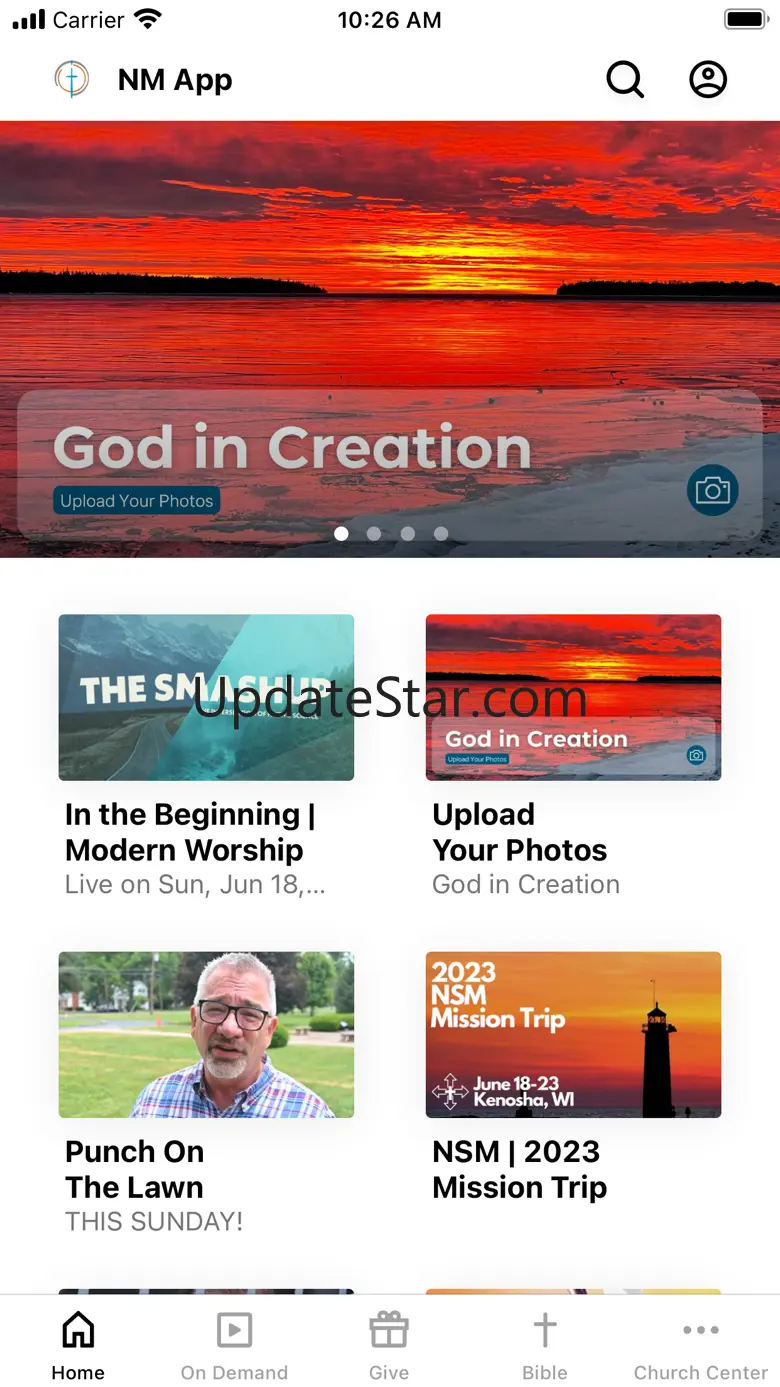Open the search icon
This screenshot has width=780, height=1387.
coord(625,80)
